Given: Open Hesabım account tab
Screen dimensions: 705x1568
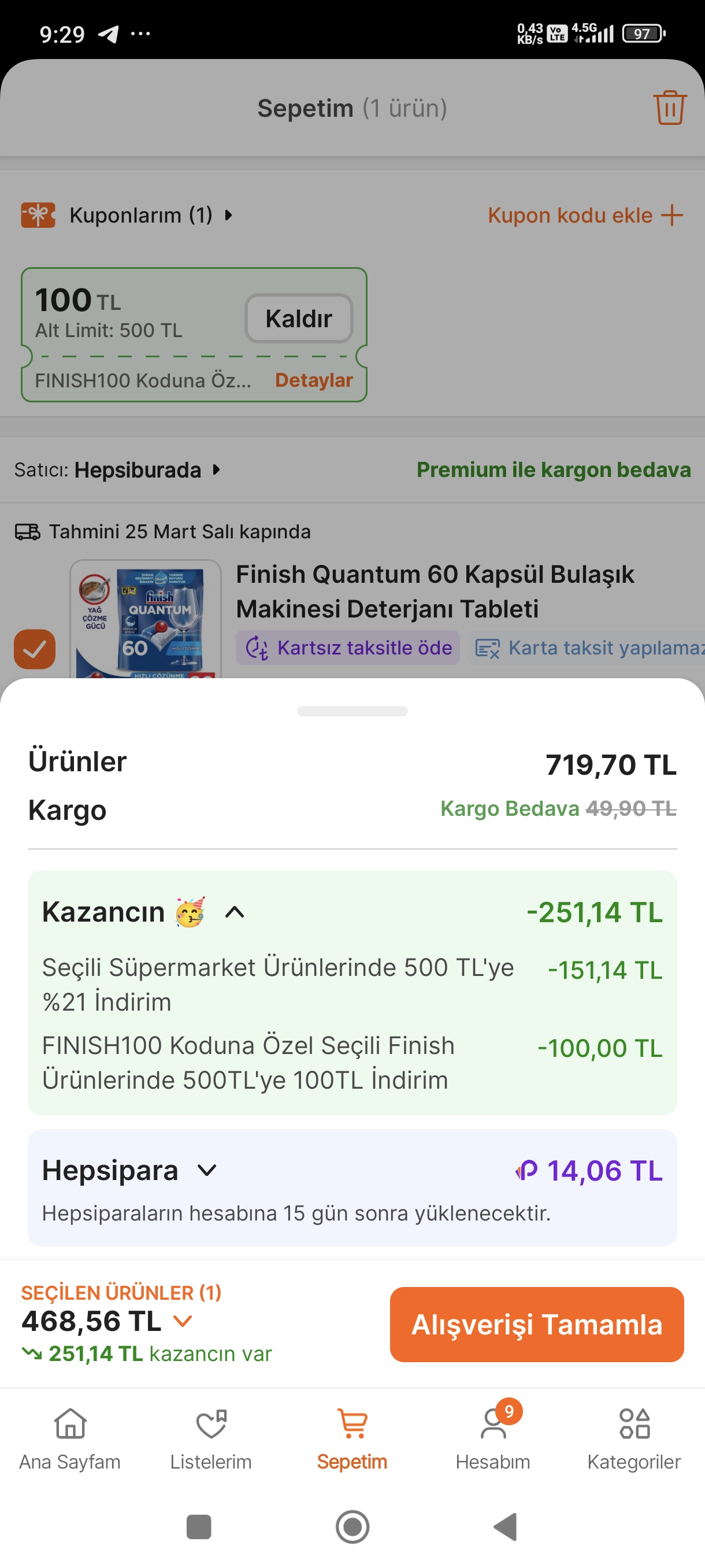Looking at the screenshot, I should pos(493,1437).
